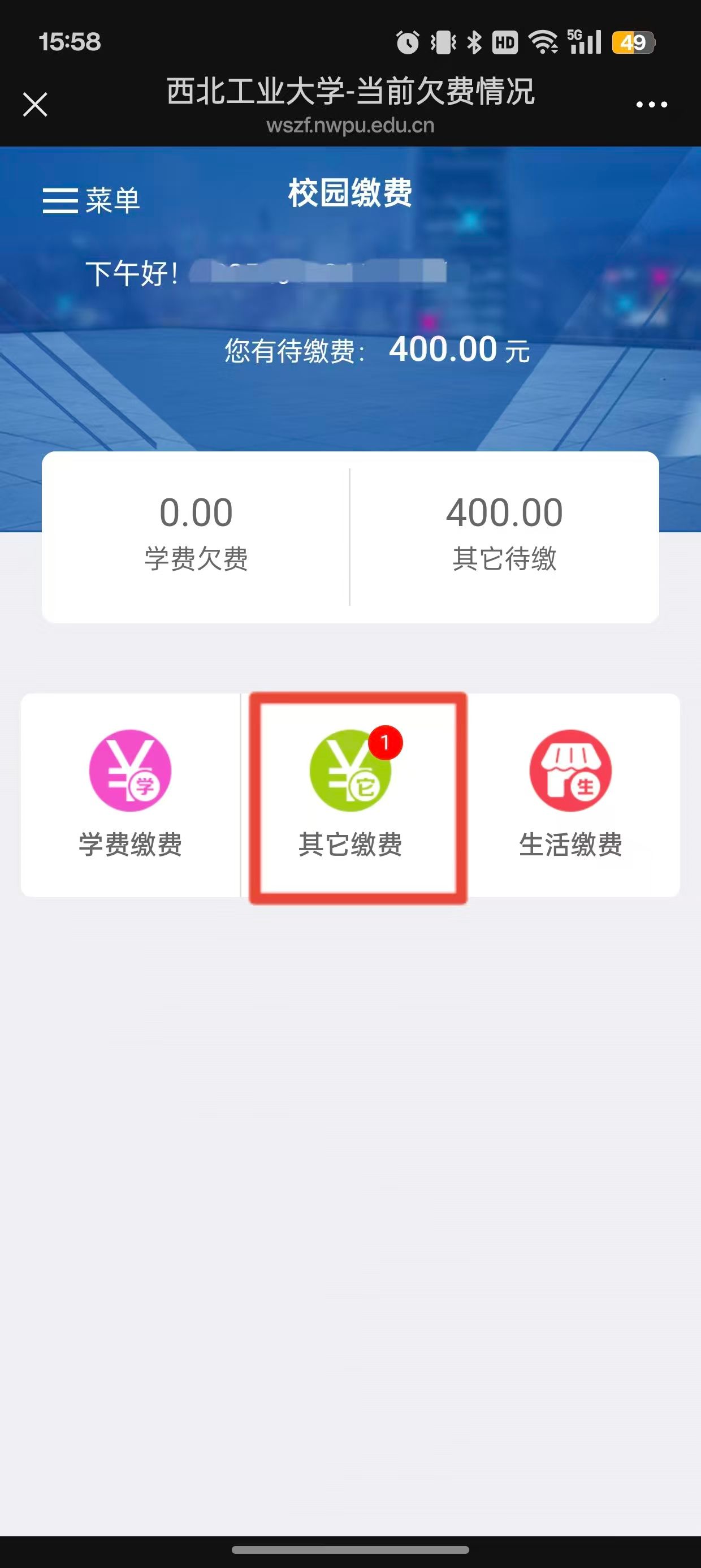Open 学费缴费 tuition payment

click(130, 794)
